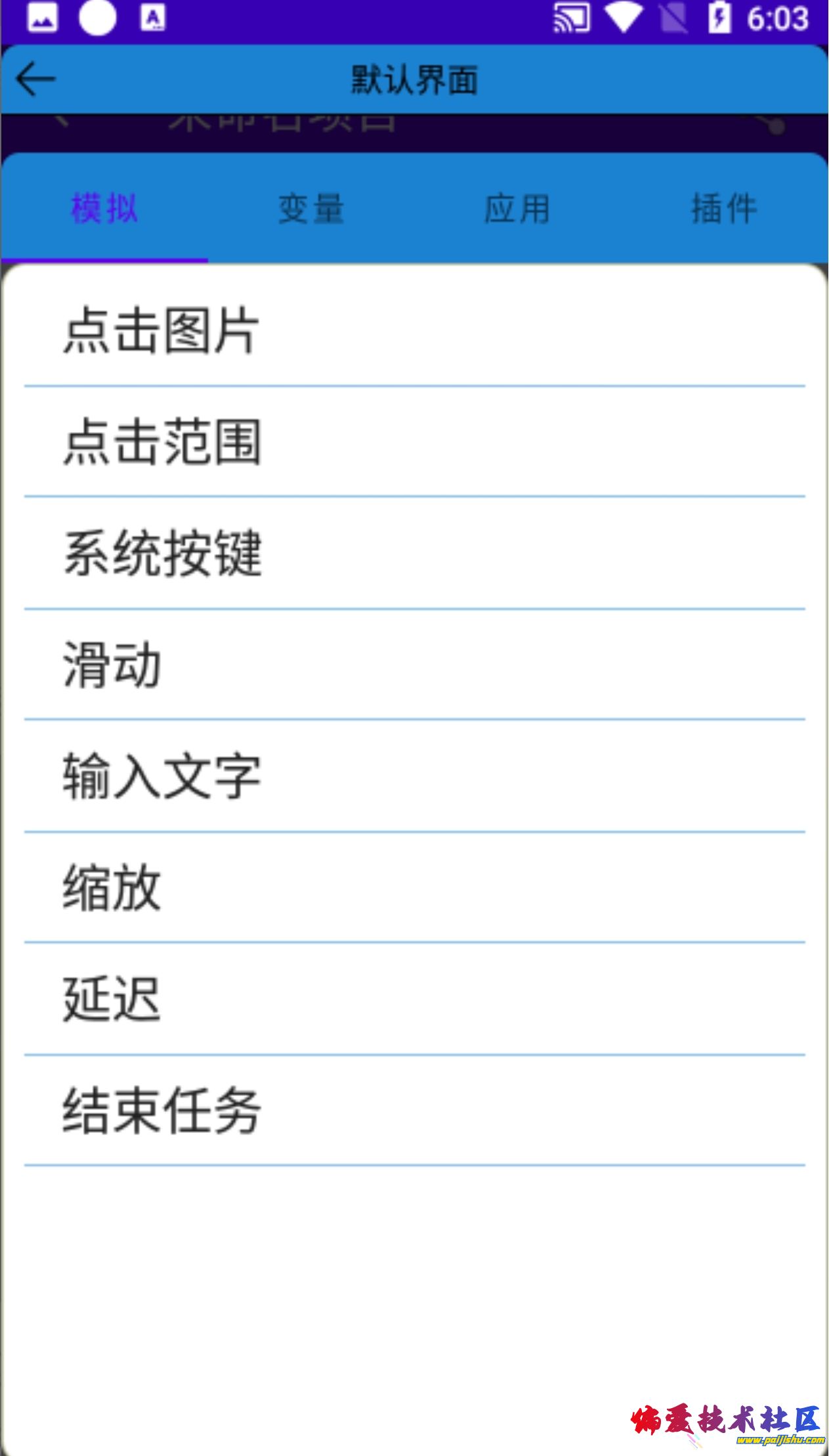Switch to the 变量 tab

[311, 210]
